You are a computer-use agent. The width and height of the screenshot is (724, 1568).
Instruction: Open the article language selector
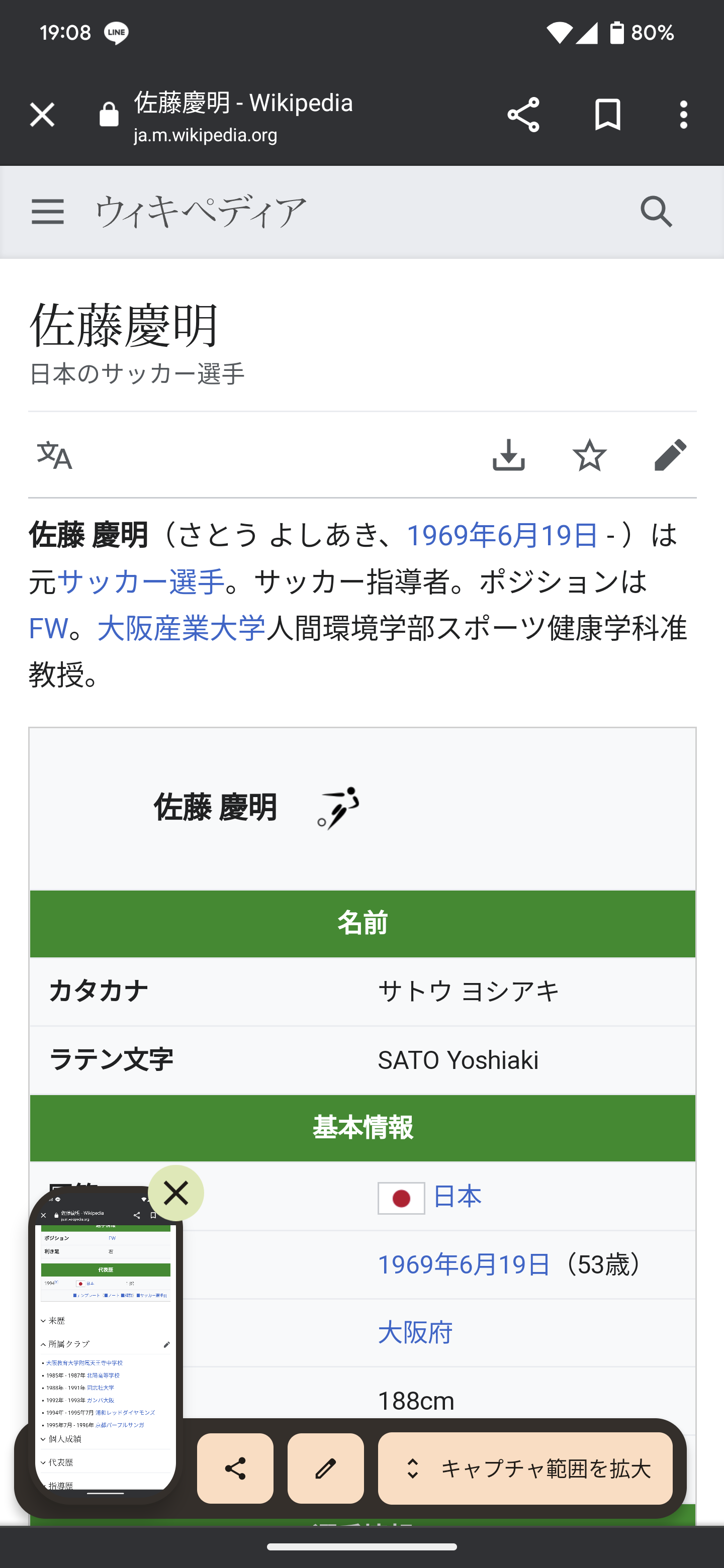55,455
